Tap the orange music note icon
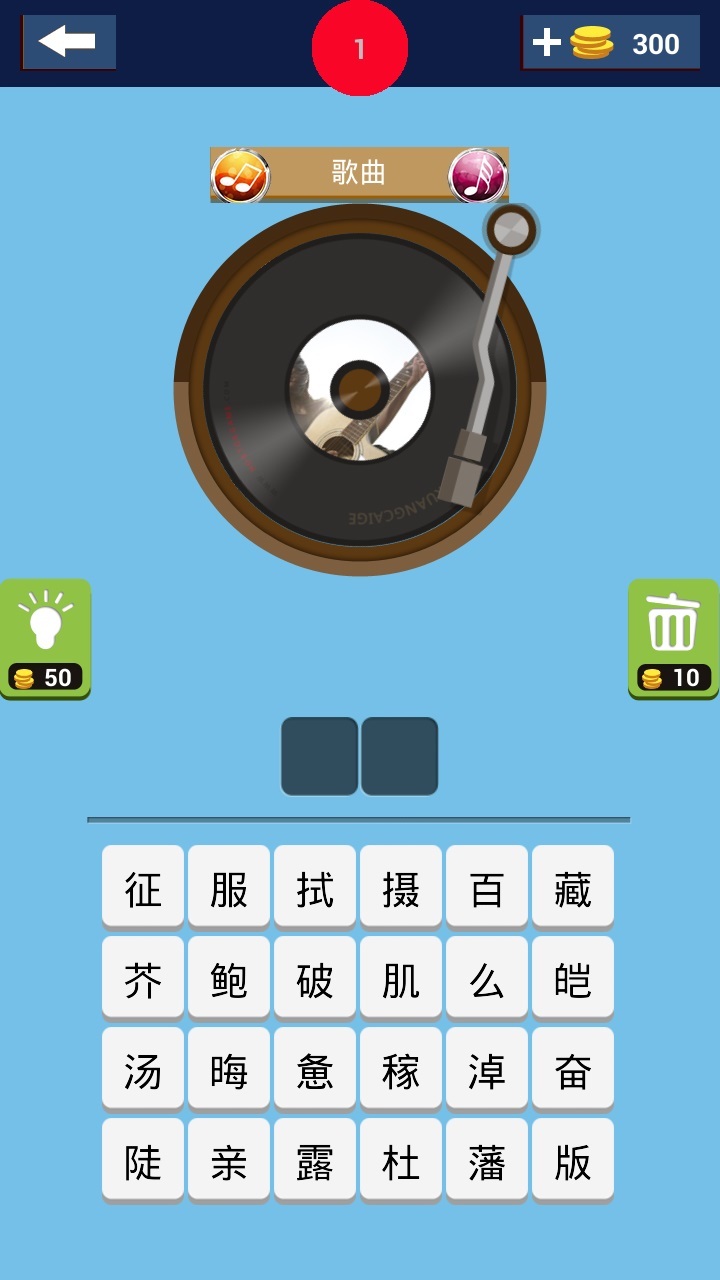 tap(240, 176)
